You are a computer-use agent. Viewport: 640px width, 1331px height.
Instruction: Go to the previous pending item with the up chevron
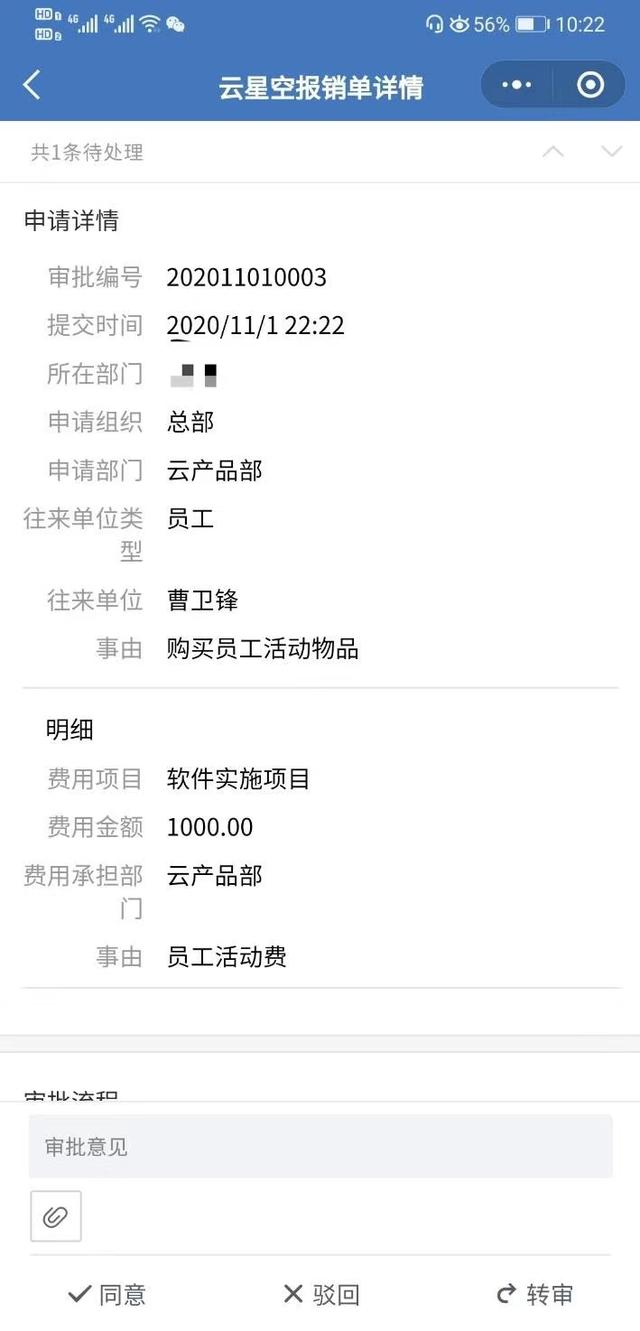[x=553, y=152]
